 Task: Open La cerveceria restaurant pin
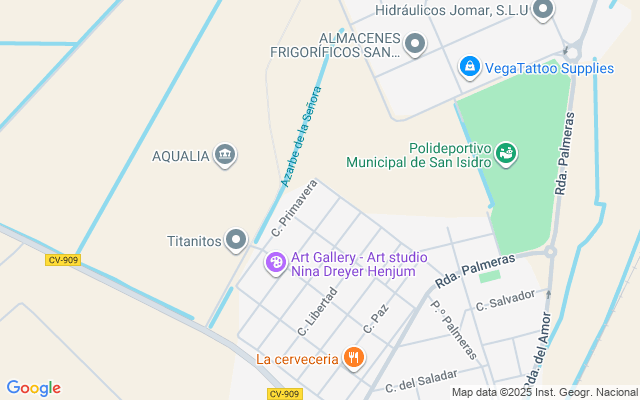[352, 357]
